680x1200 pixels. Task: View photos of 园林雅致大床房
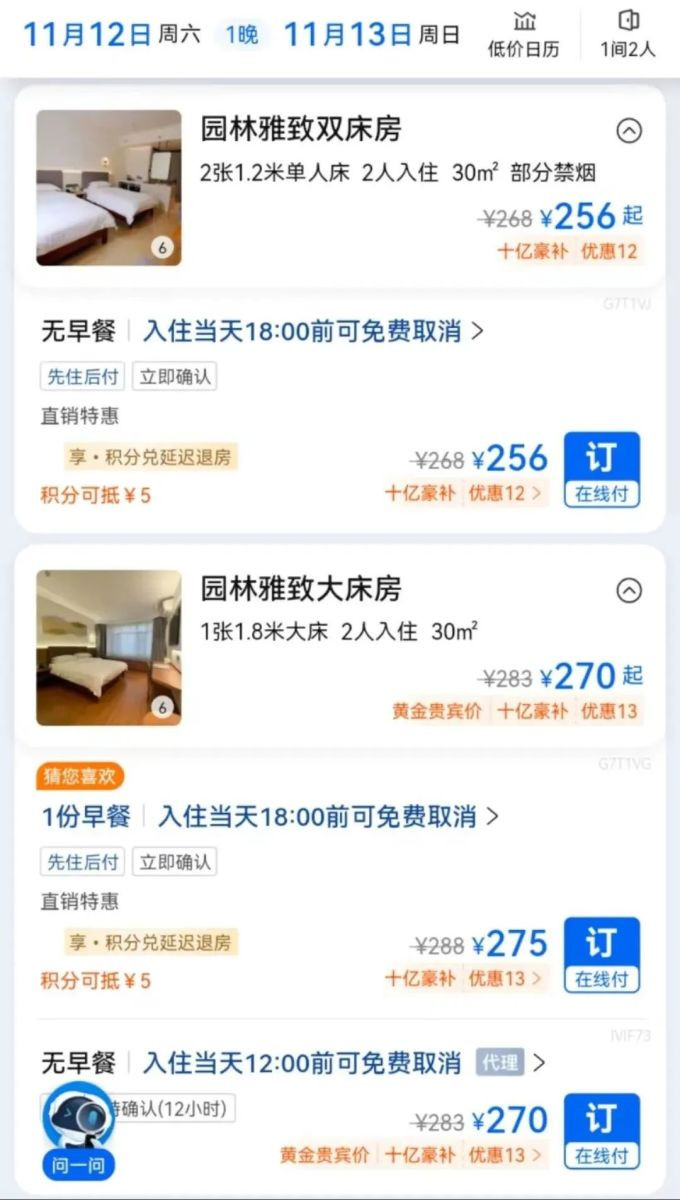pos(109,648)
